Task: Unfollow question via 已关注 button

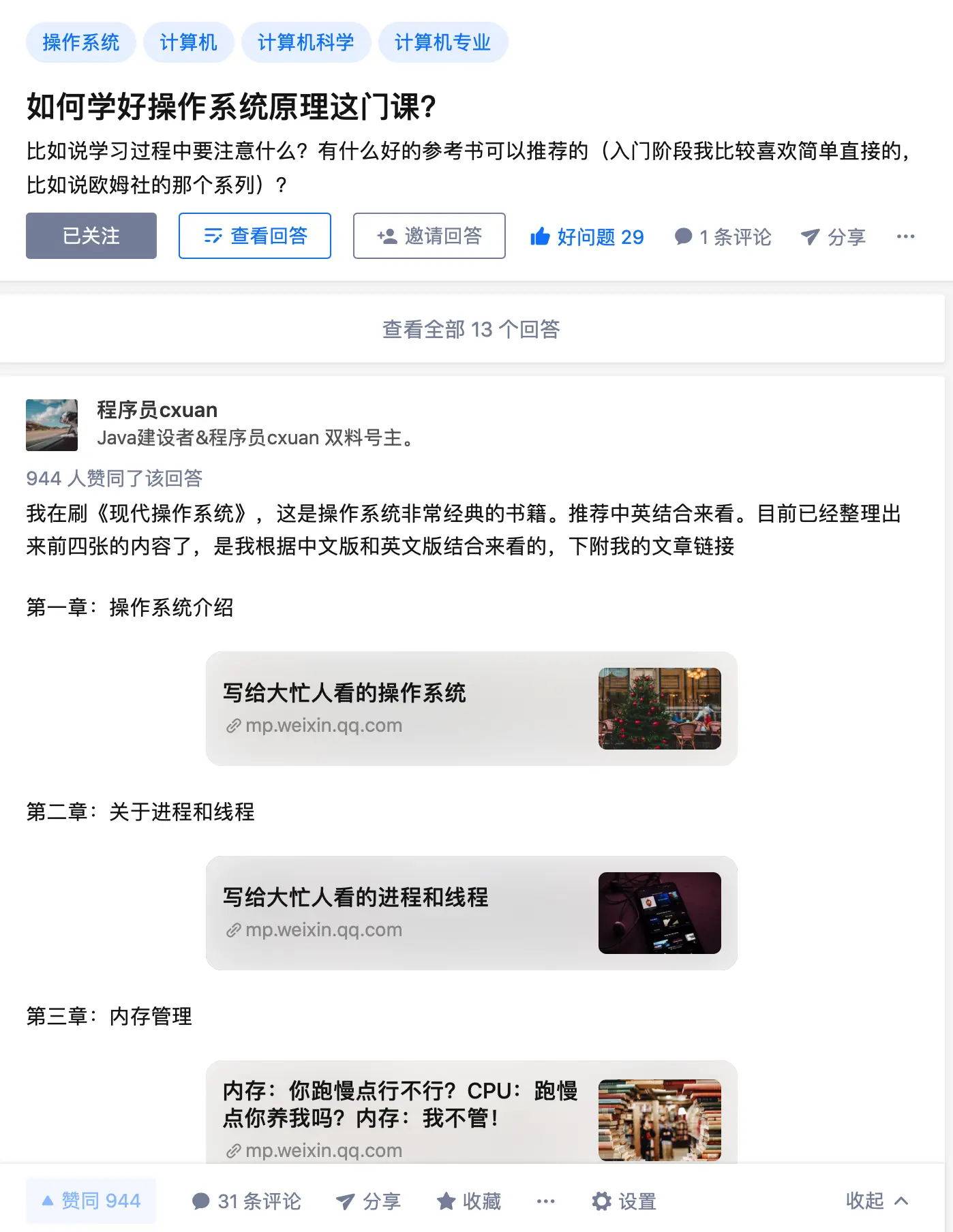Action: [x=91, y=236]
